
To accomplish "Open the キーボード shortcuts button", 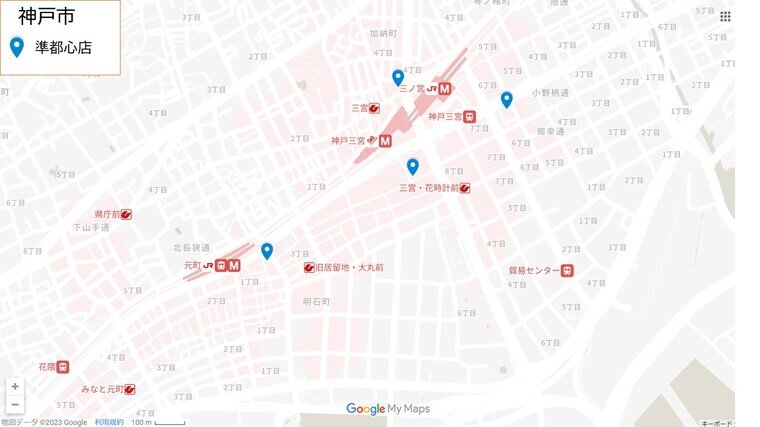I will coord(716,422).
